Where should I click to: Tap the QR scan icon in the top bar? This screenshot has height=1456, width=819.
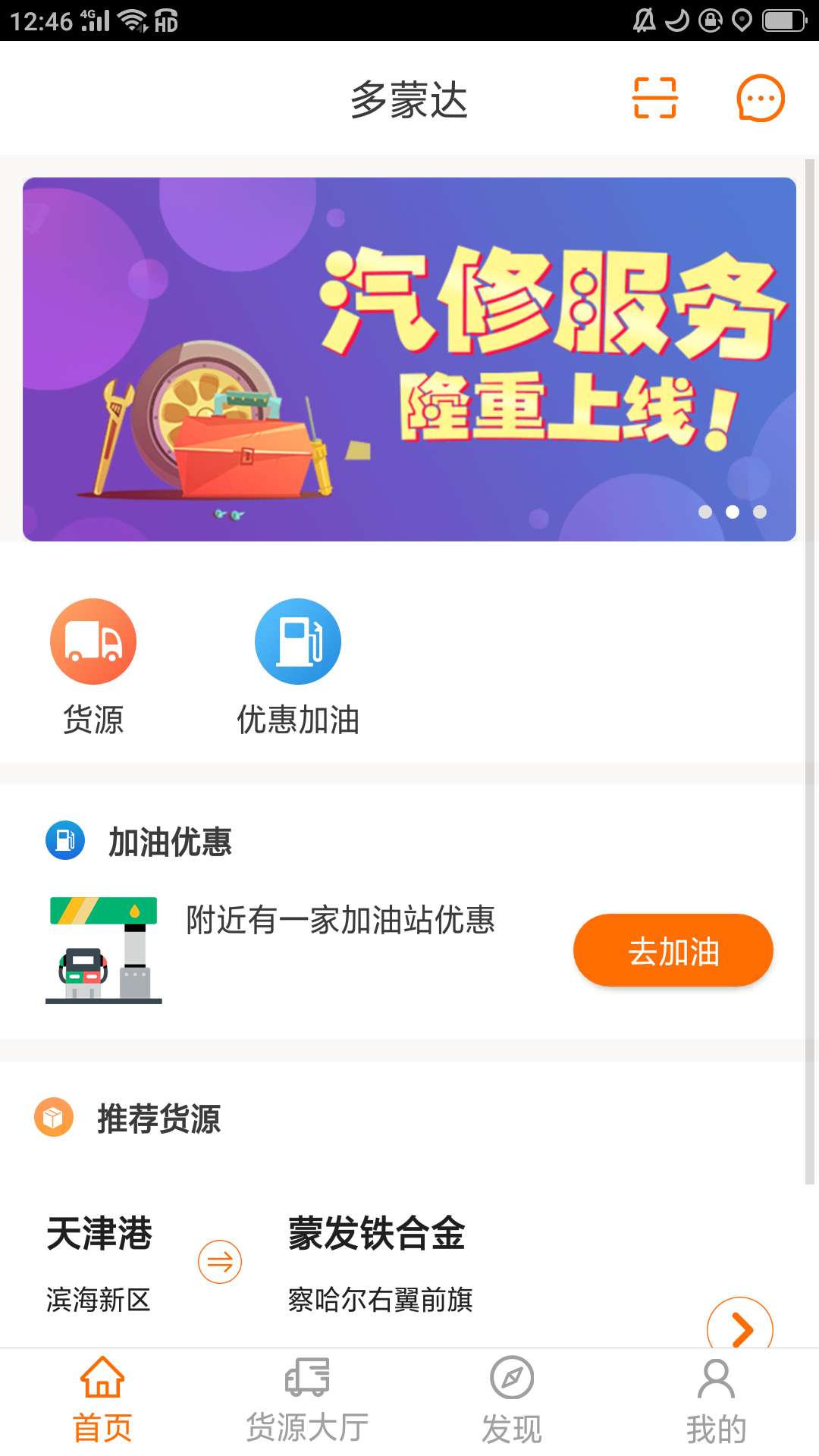pyautogui.click(x=655, y=99)
